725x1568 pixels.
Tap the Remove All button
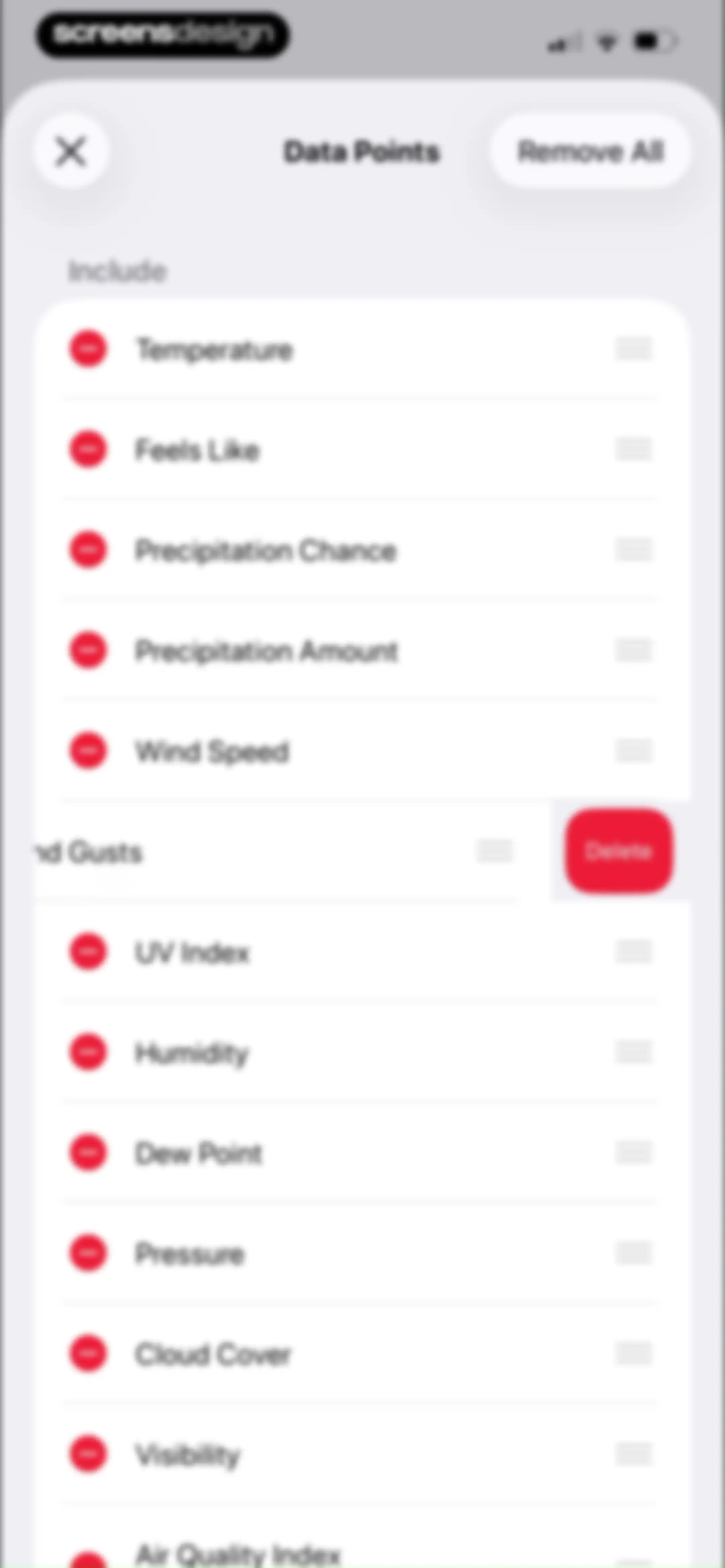(x=589, y=151)
